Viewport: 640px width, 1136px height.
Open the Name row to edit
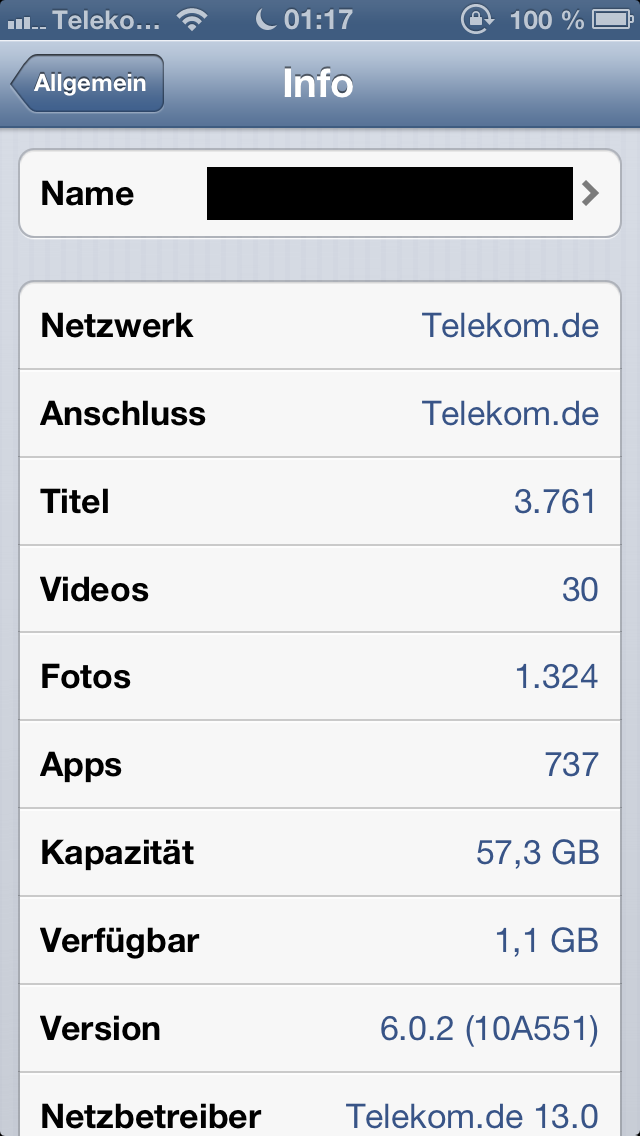320,194
